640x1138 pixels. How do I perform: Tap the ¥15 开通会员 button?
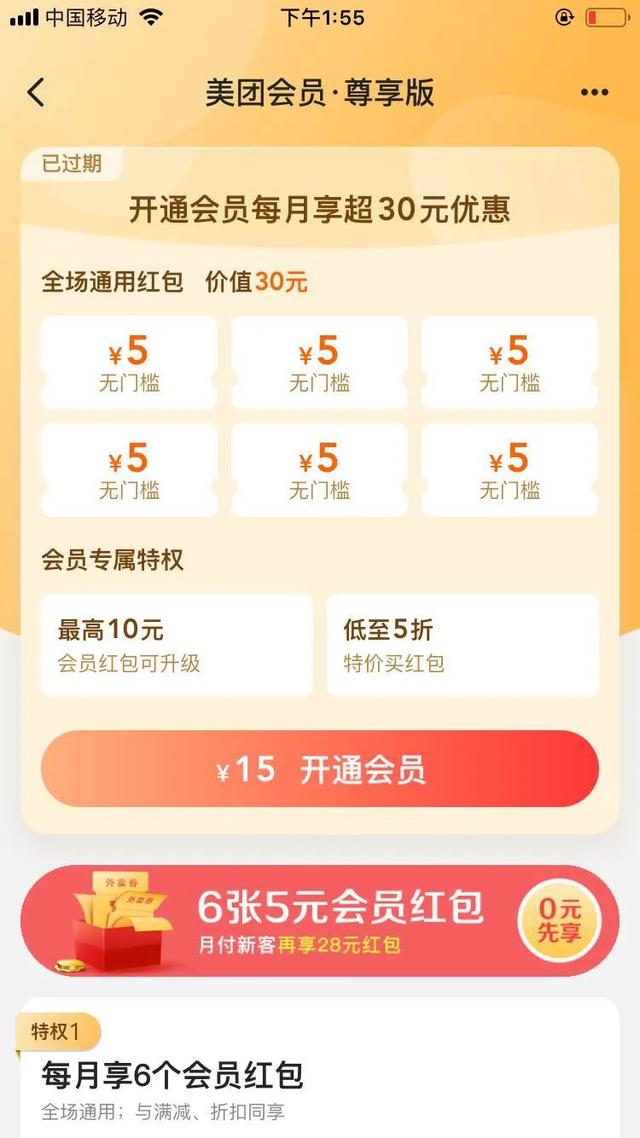coord(320,769)
